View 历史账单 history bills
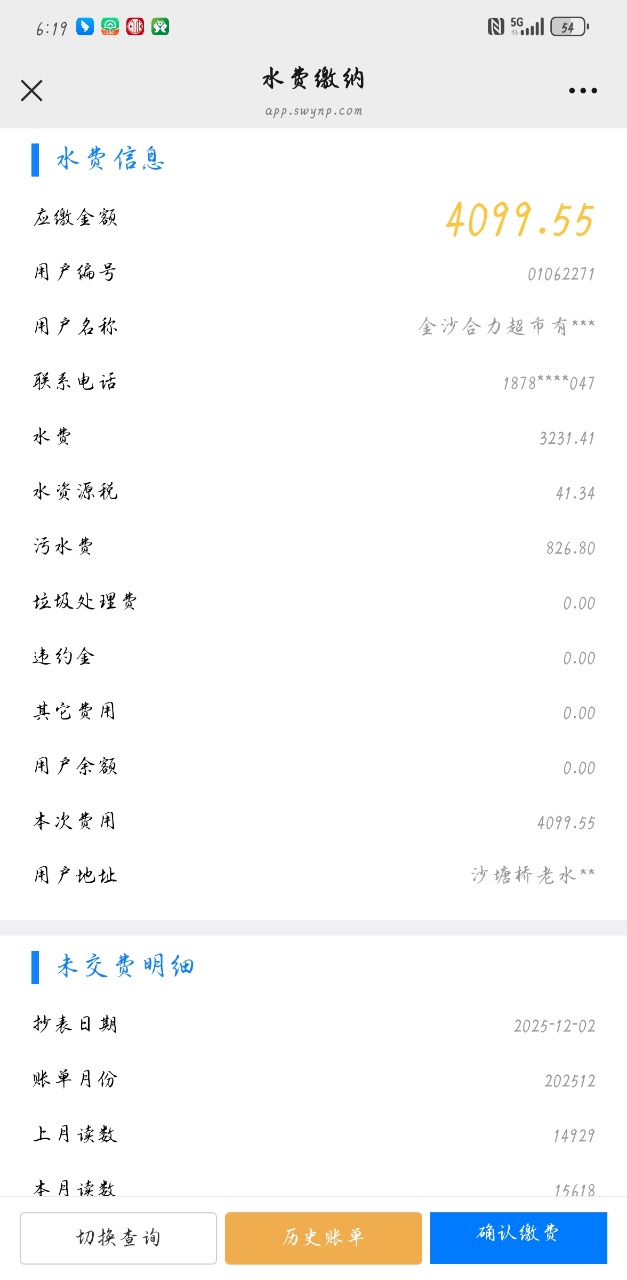 [x=323, y=1237]
